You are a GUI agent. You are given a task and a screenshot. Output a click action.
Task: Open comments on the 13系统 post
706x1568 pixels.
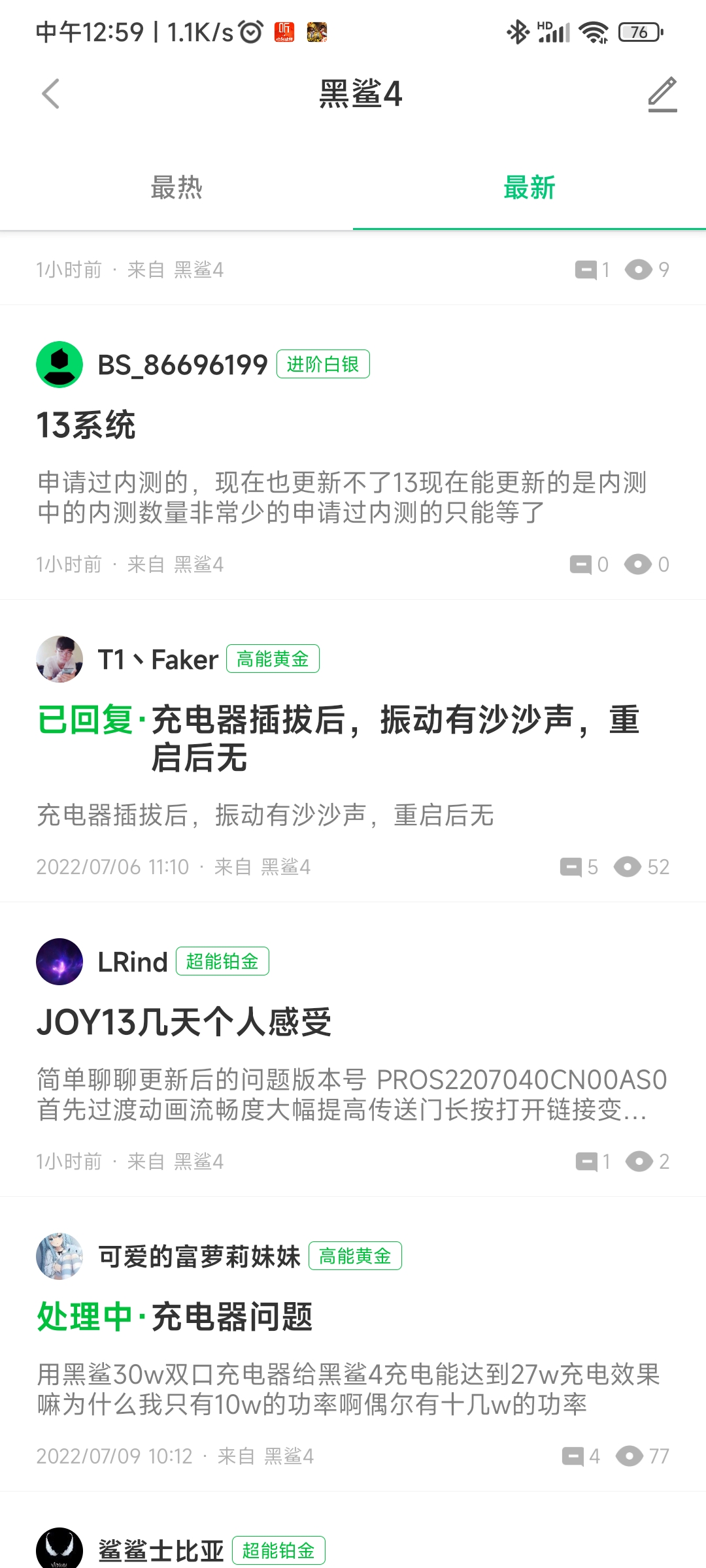[589, 564]
